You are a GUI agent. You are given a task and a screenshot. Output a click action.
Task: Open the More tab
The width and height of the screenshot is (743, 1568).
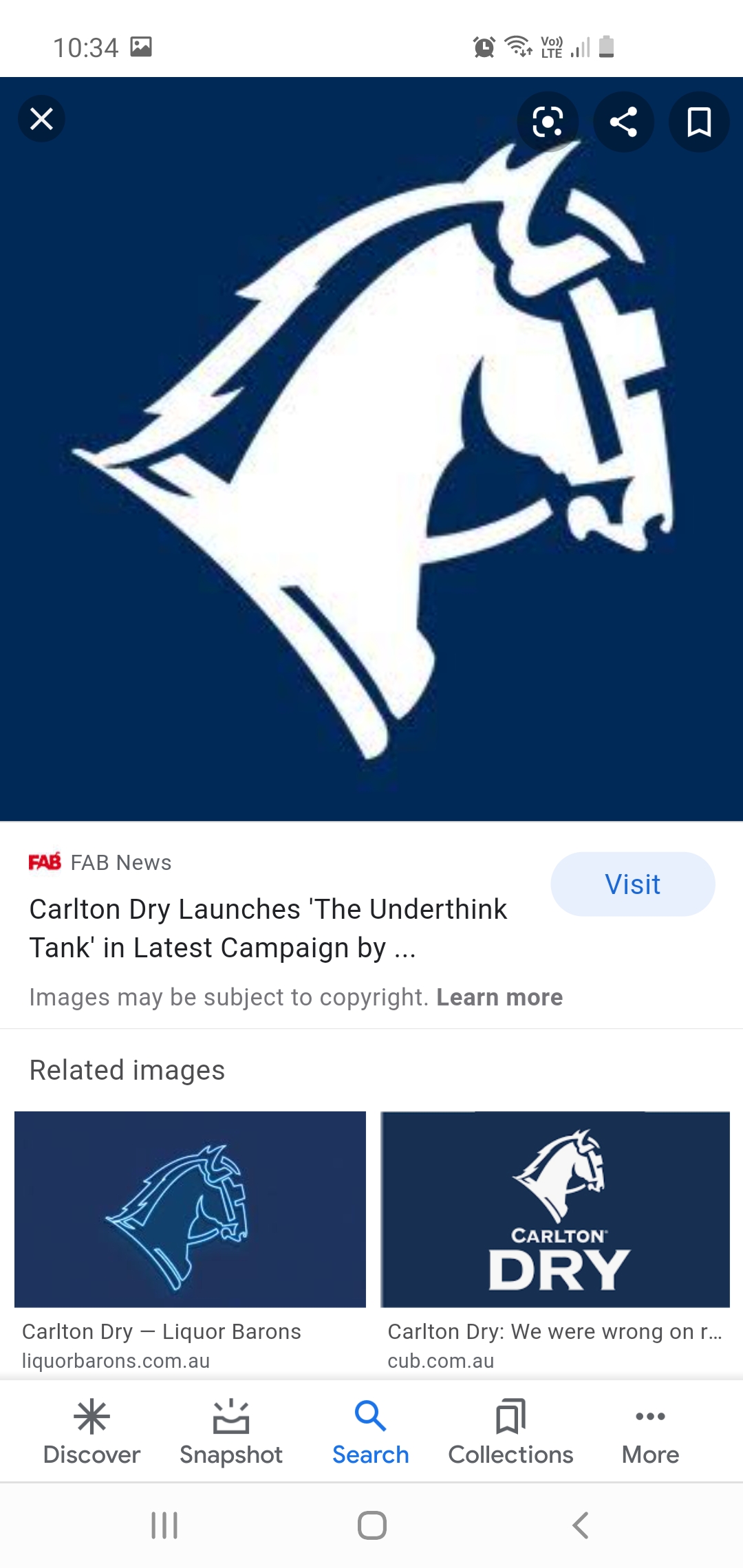[x=650, y=1433]
